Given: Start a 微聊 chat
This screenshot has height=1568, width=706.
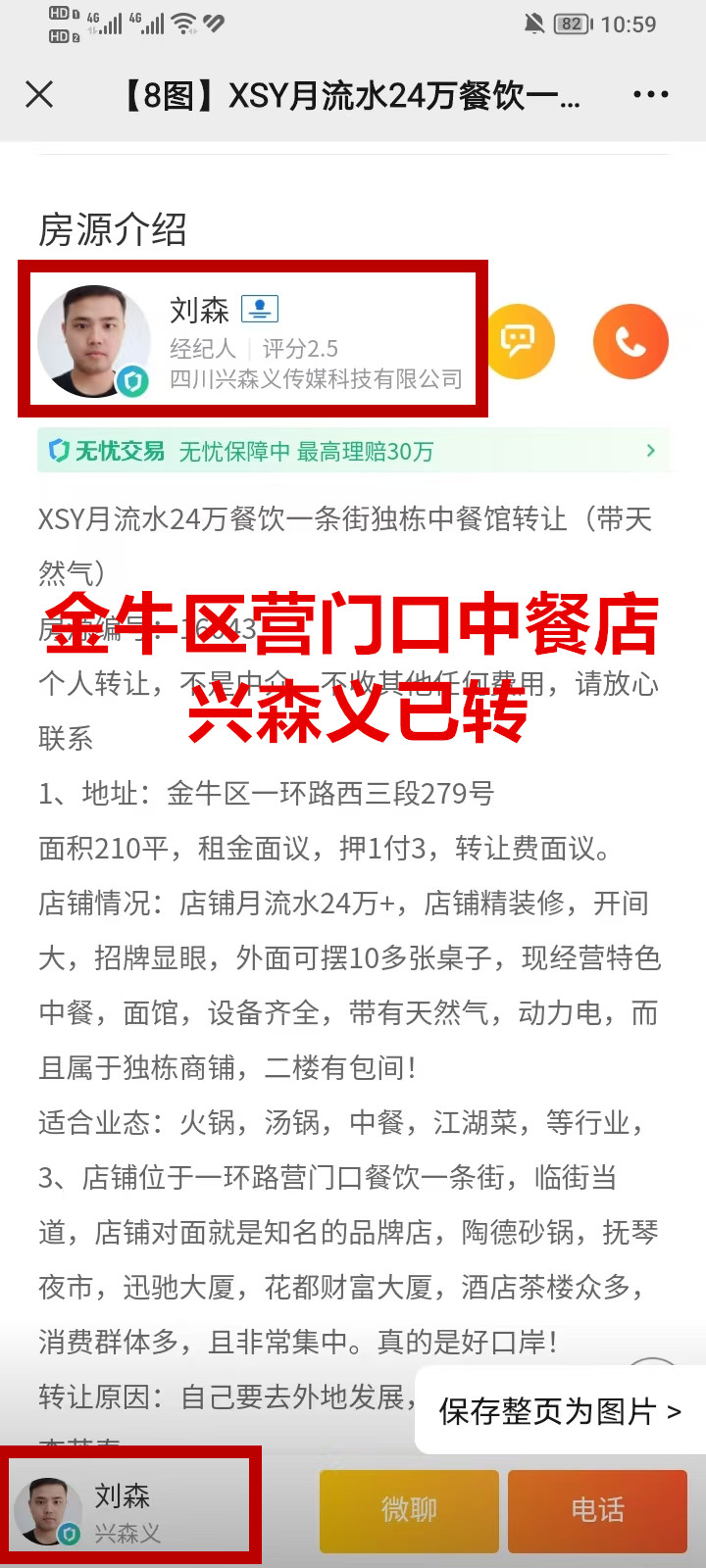Looking at the screenshot, I should 409,1510.
